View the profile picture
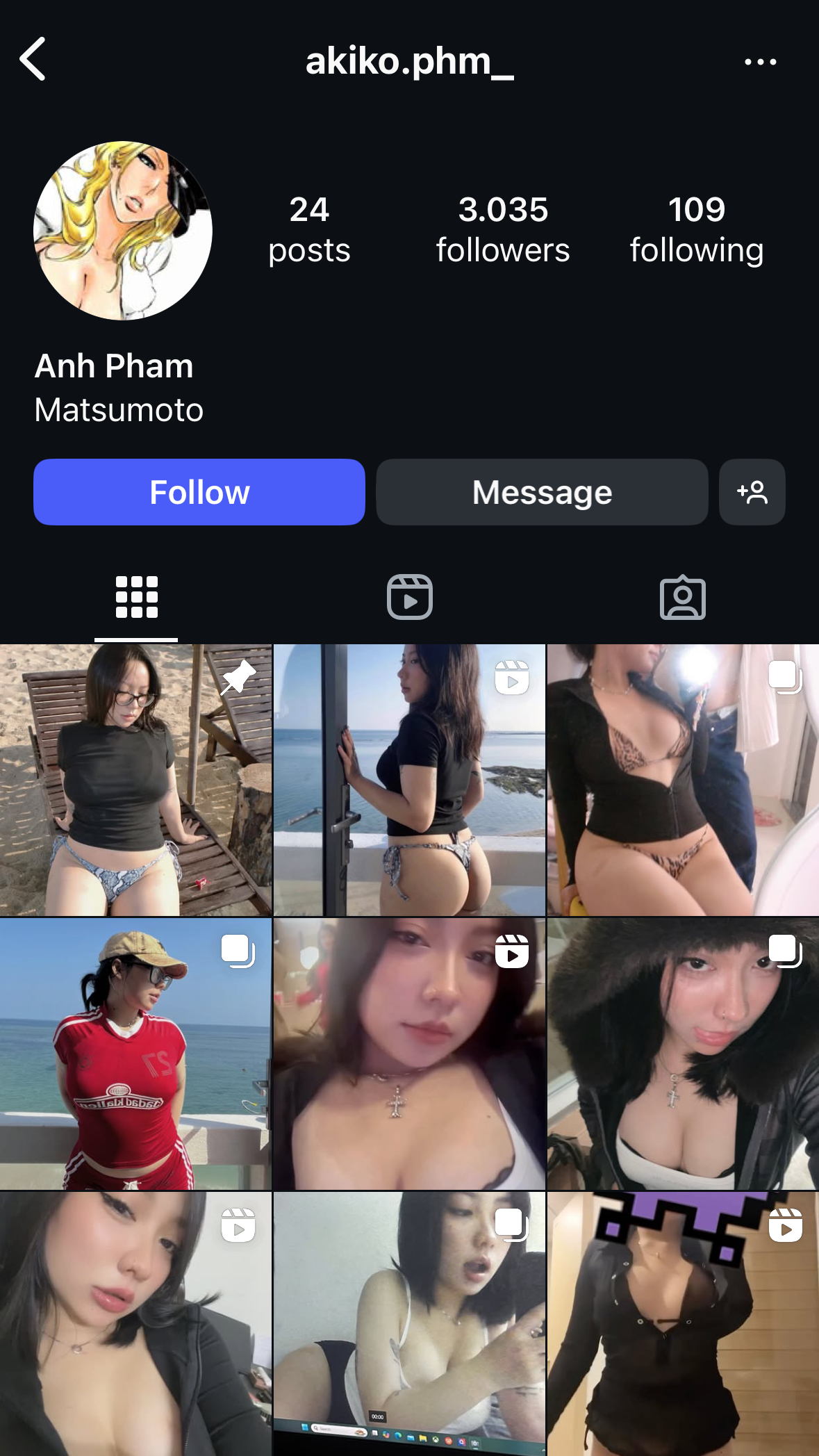 123,231
